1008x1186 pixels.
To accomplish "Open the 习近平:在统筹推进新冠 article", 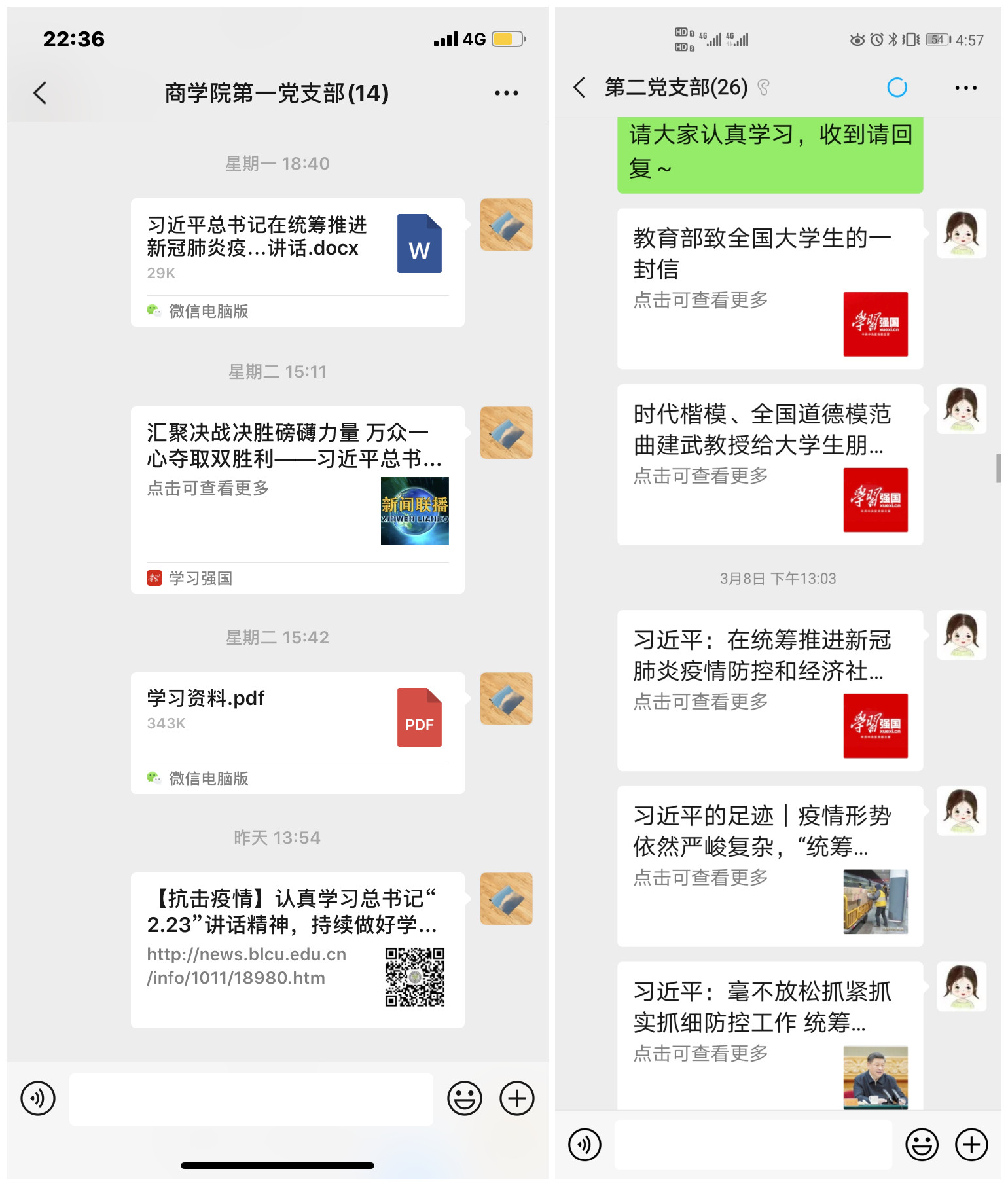I will click(770, 690).
